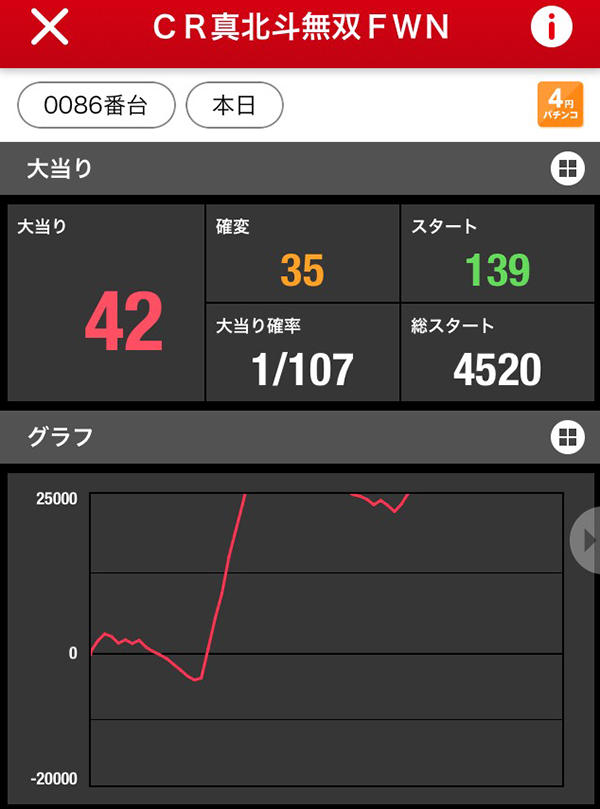Close the machine data screen

(x=49, y=29)
